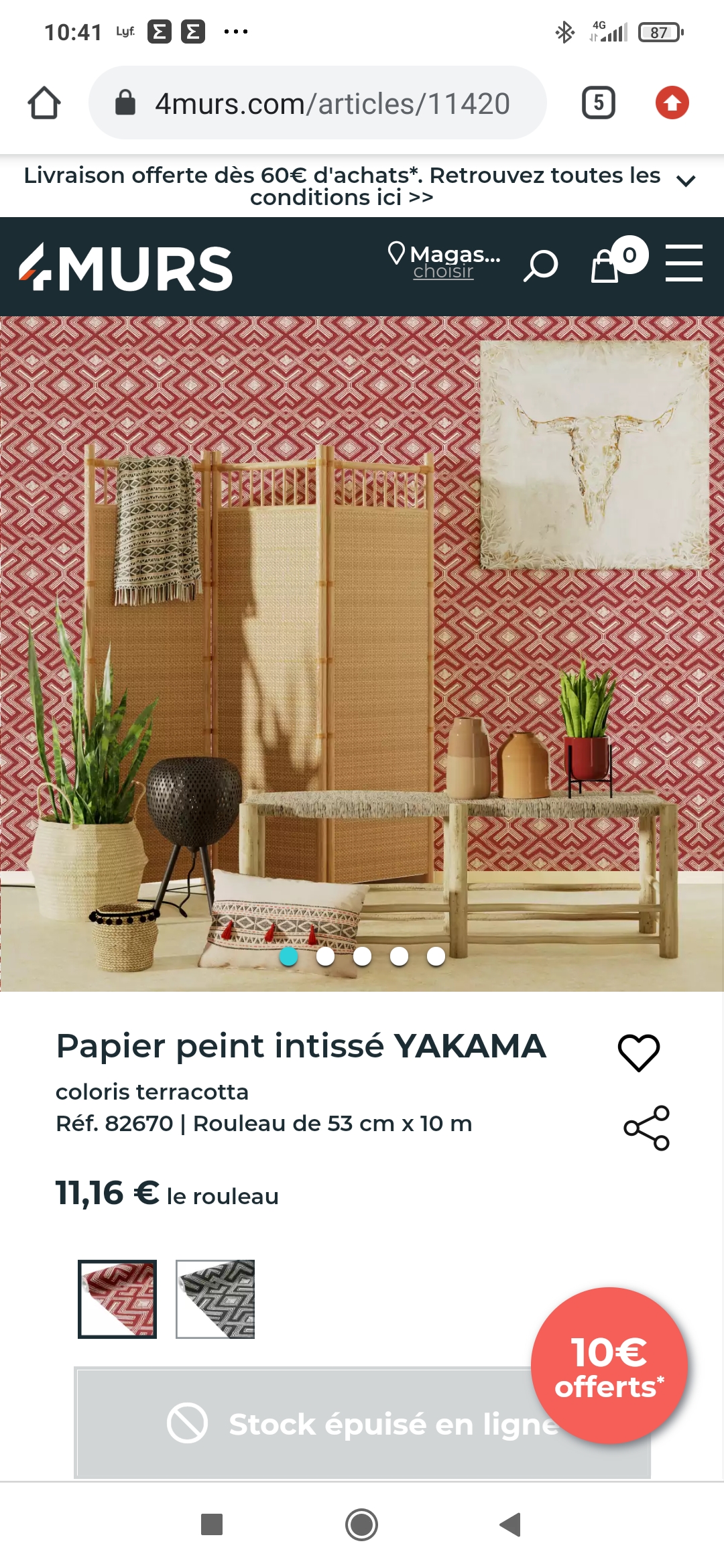Expand the free delivery conditions banner
This screenshot has height=1568, width=724.
(x=686, y=181)
